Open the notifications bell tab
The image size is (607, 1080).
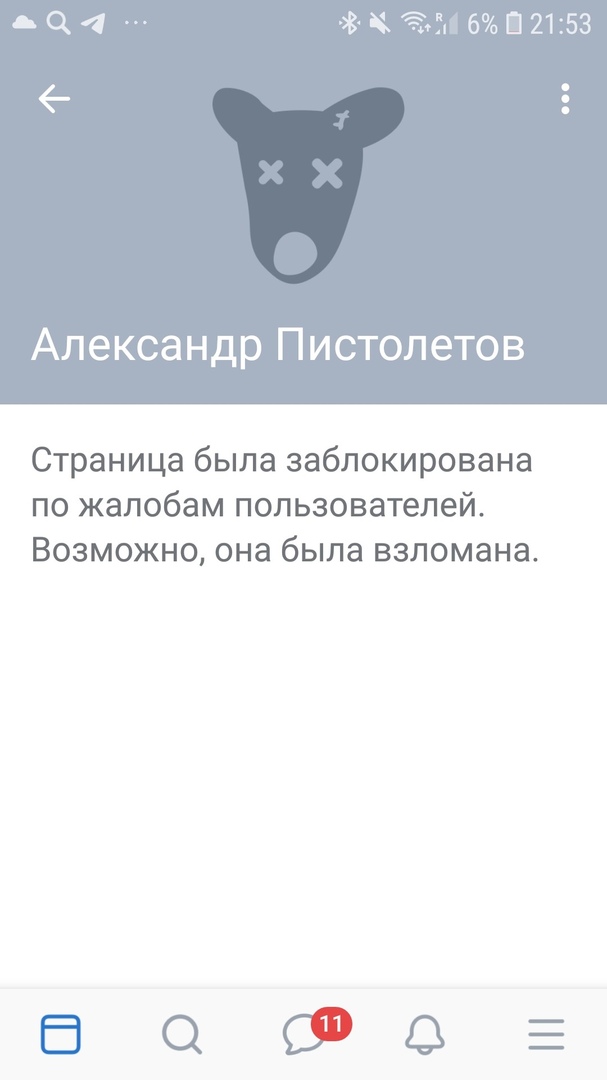424,1033
